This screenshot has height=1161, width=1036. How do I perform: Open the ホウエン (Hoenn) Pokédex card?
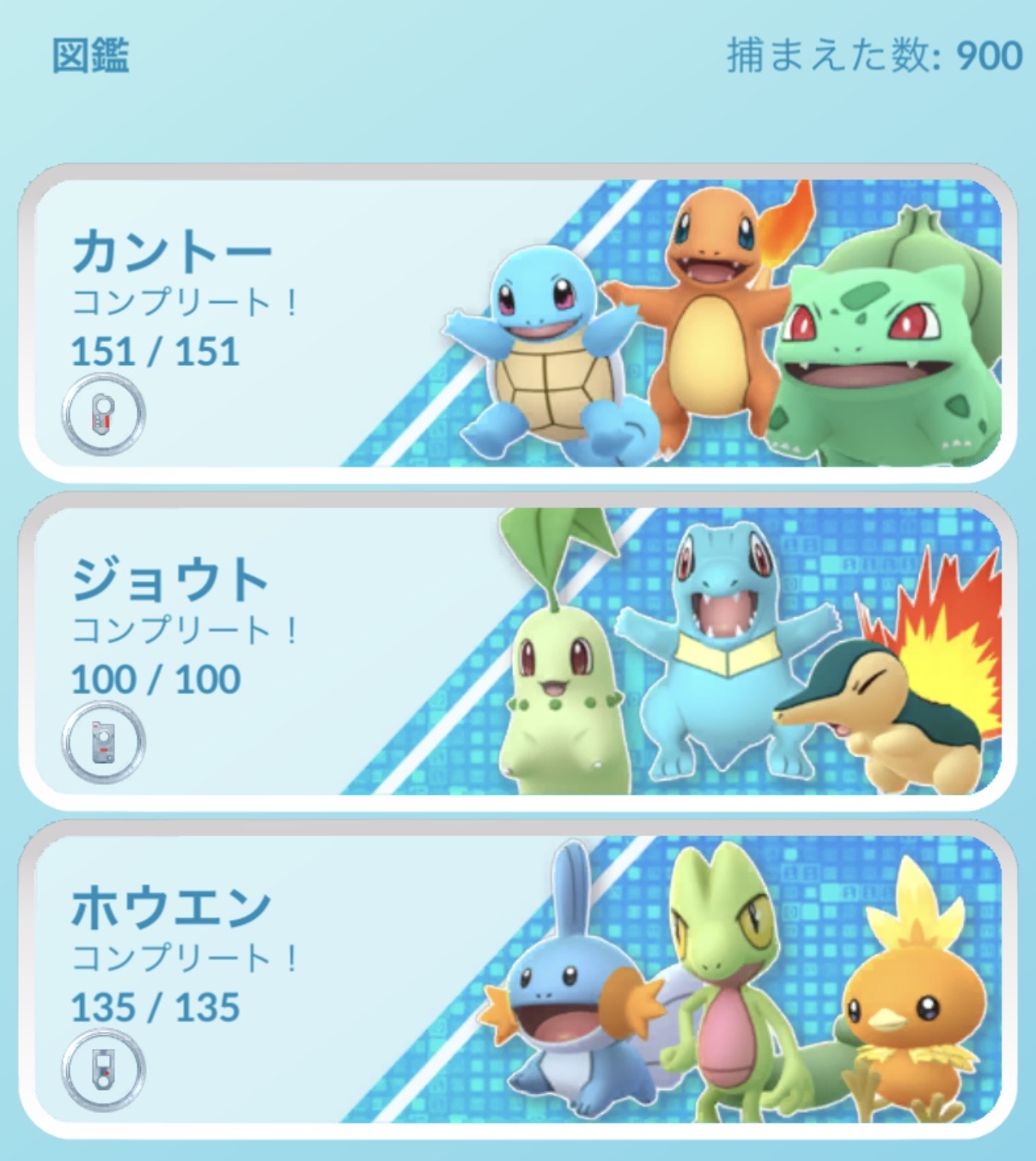pyautogui.click(x=517, y=979)
